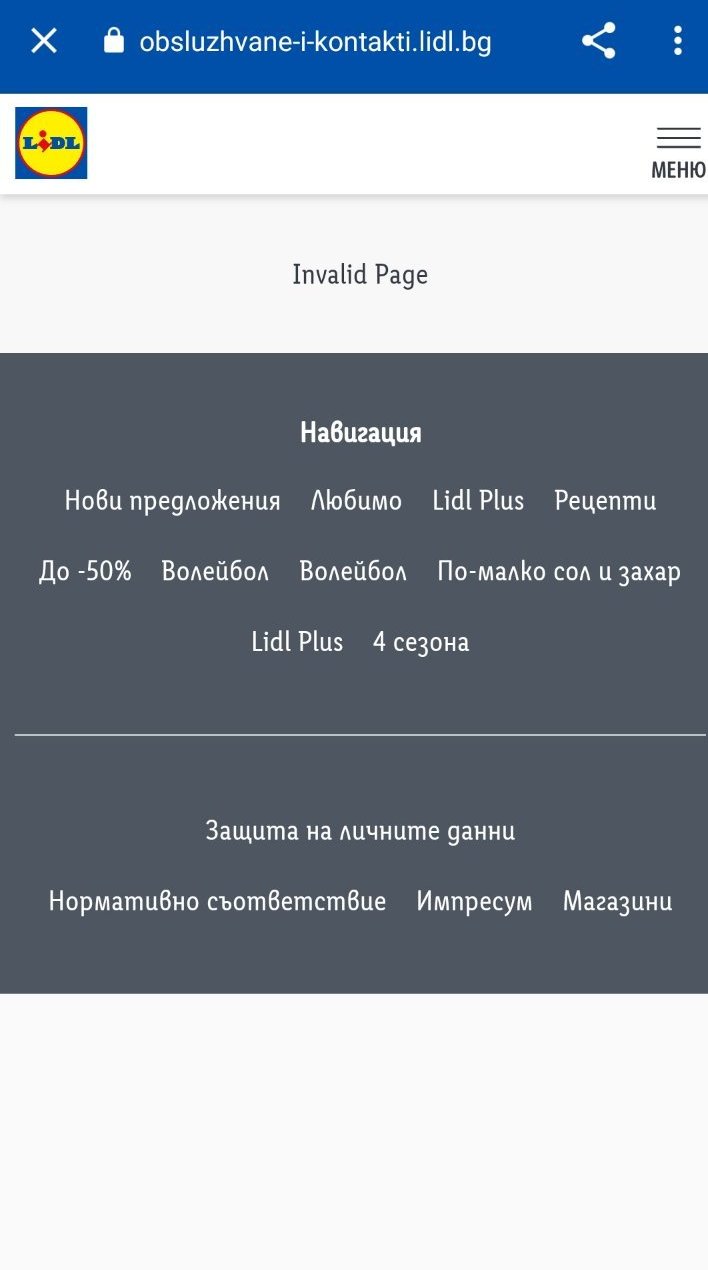The height and width of the screenshot is (1270, 708).
Task: Tap the Lidl logo for home
Action: tap(51, 143)
